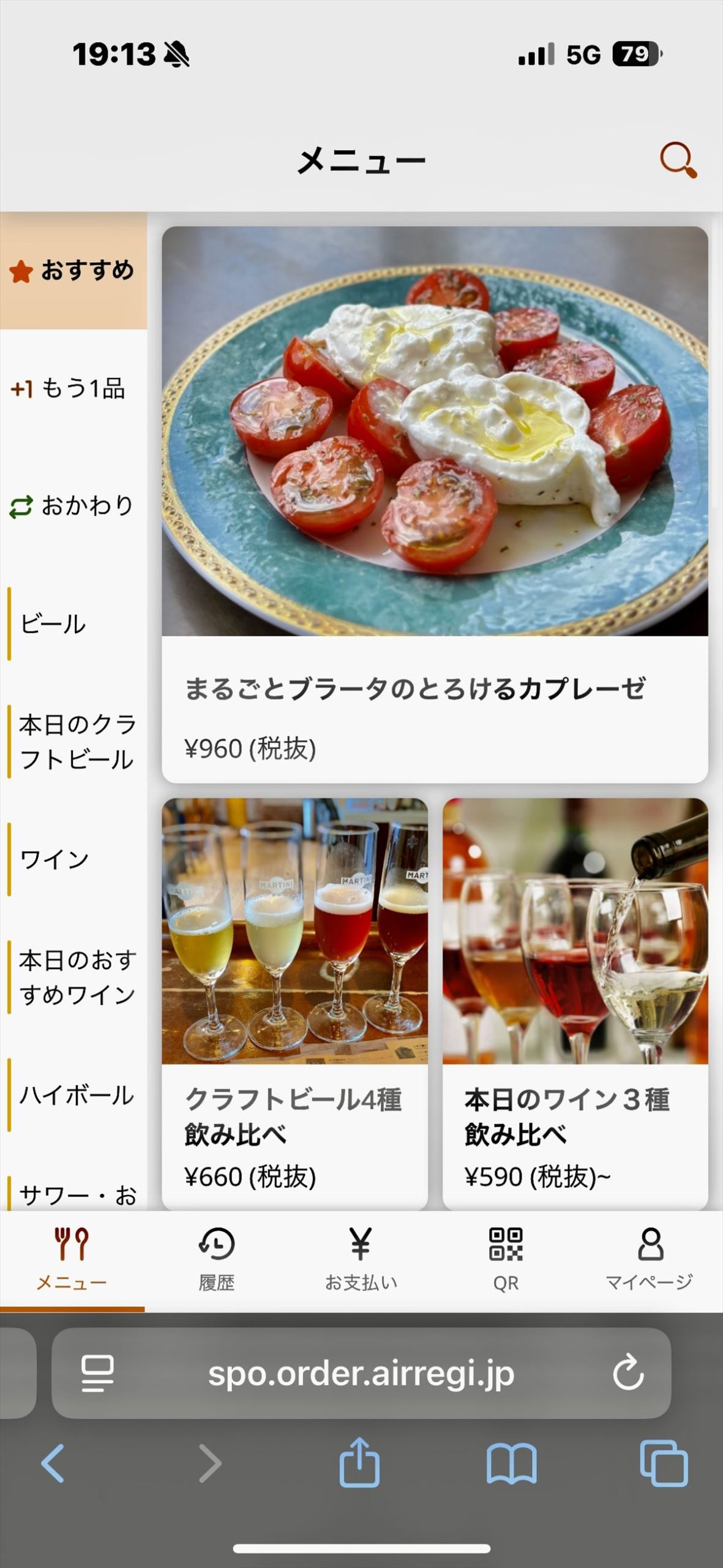Open the browser bookmarks
This screenshot has height=1568, width=723.
click(x=512, y=1463)
